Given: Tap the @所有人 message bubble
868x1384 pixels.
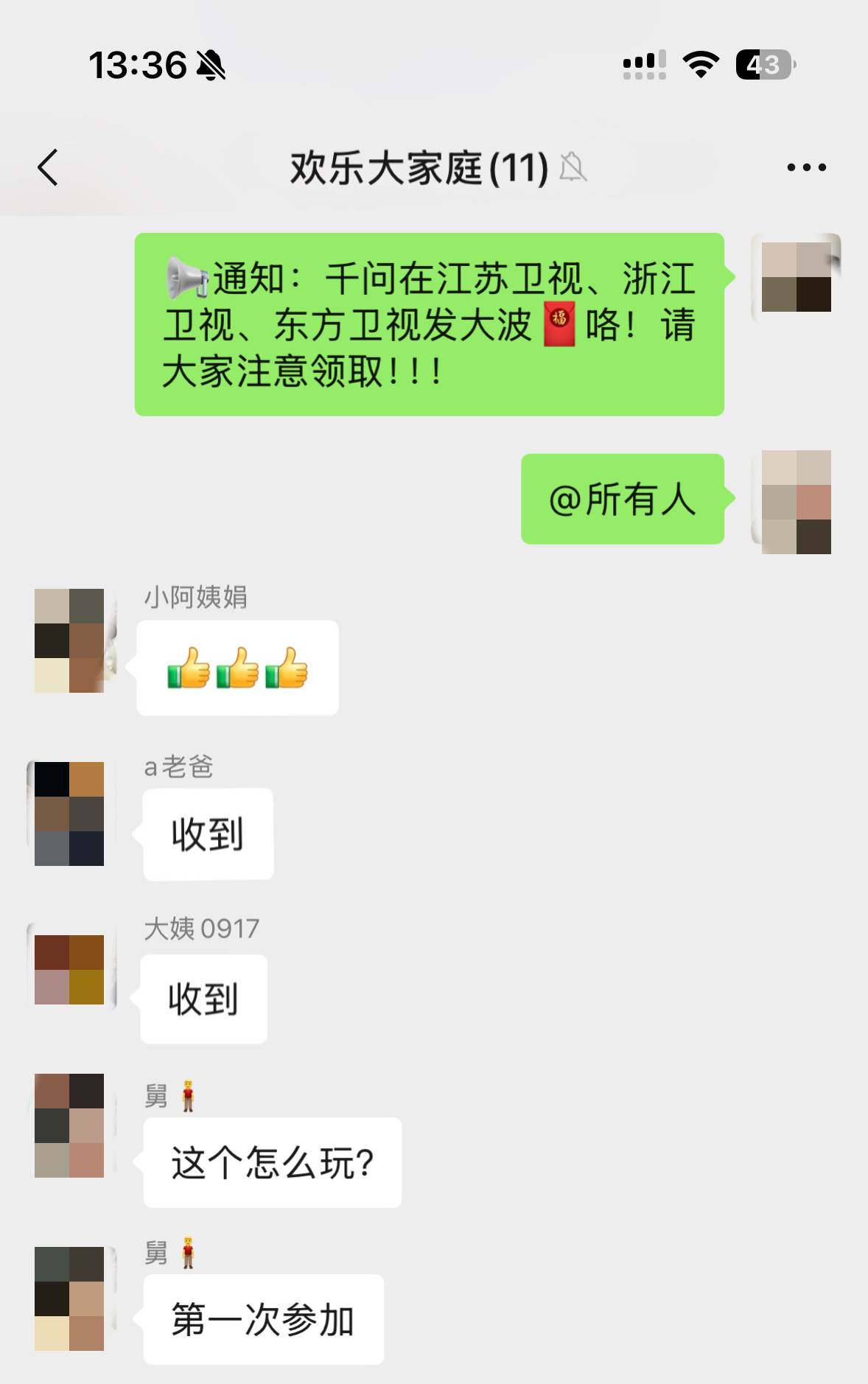Looking at the screenshot, I should coord(623,500).
